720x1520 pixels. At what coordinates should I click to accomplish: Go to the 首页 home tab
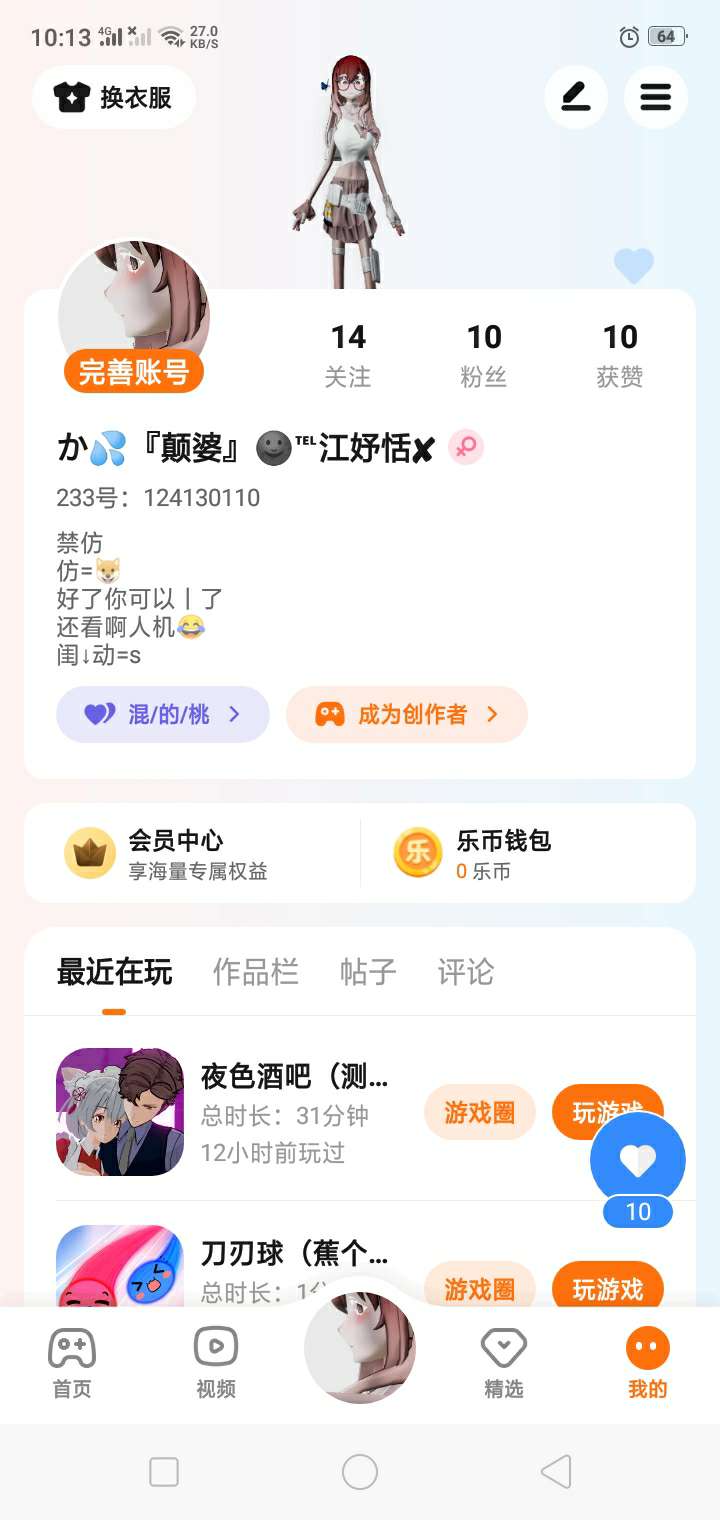click(72, 1364)
